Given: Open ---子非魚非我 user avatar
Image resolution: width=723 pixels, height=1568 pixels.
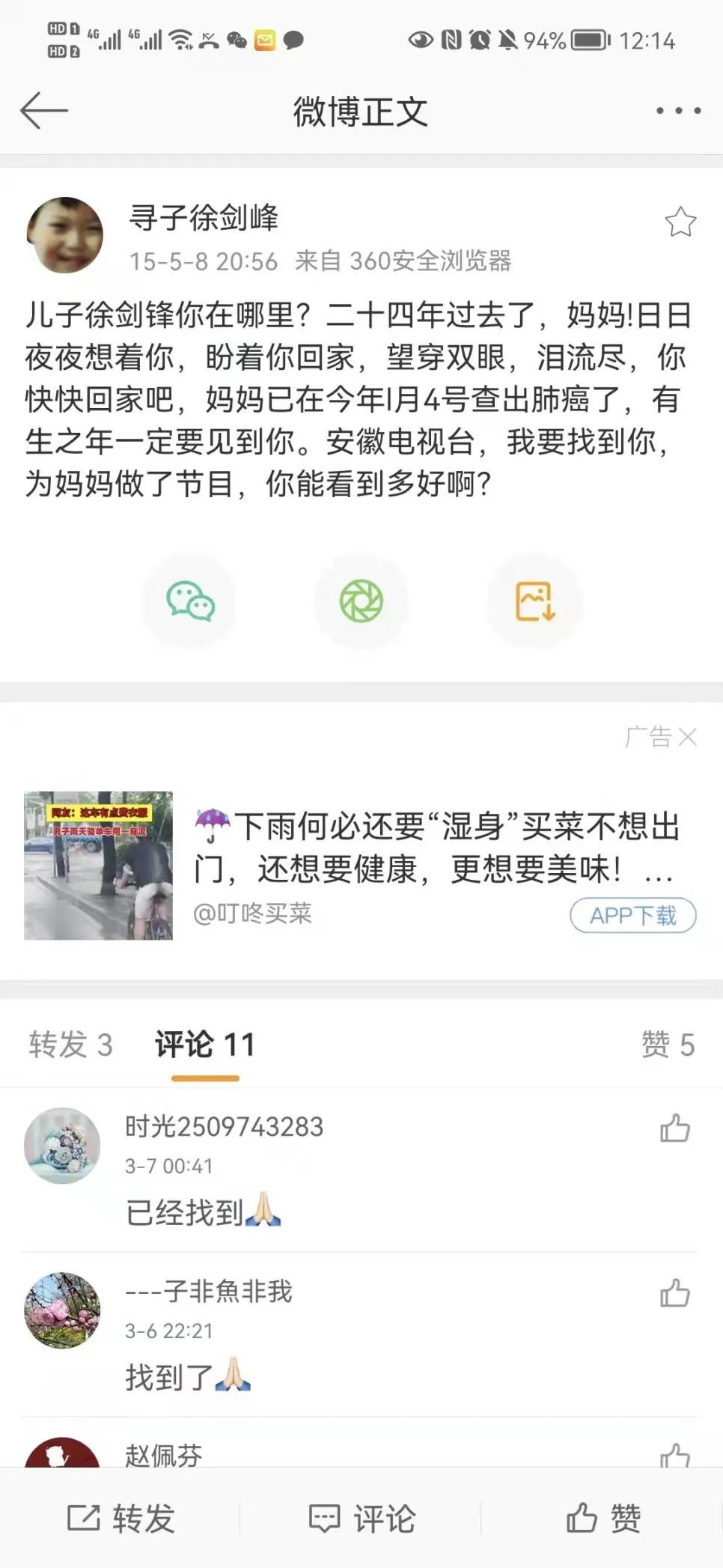Looking at the screenshot, I should pos(62,1310).
